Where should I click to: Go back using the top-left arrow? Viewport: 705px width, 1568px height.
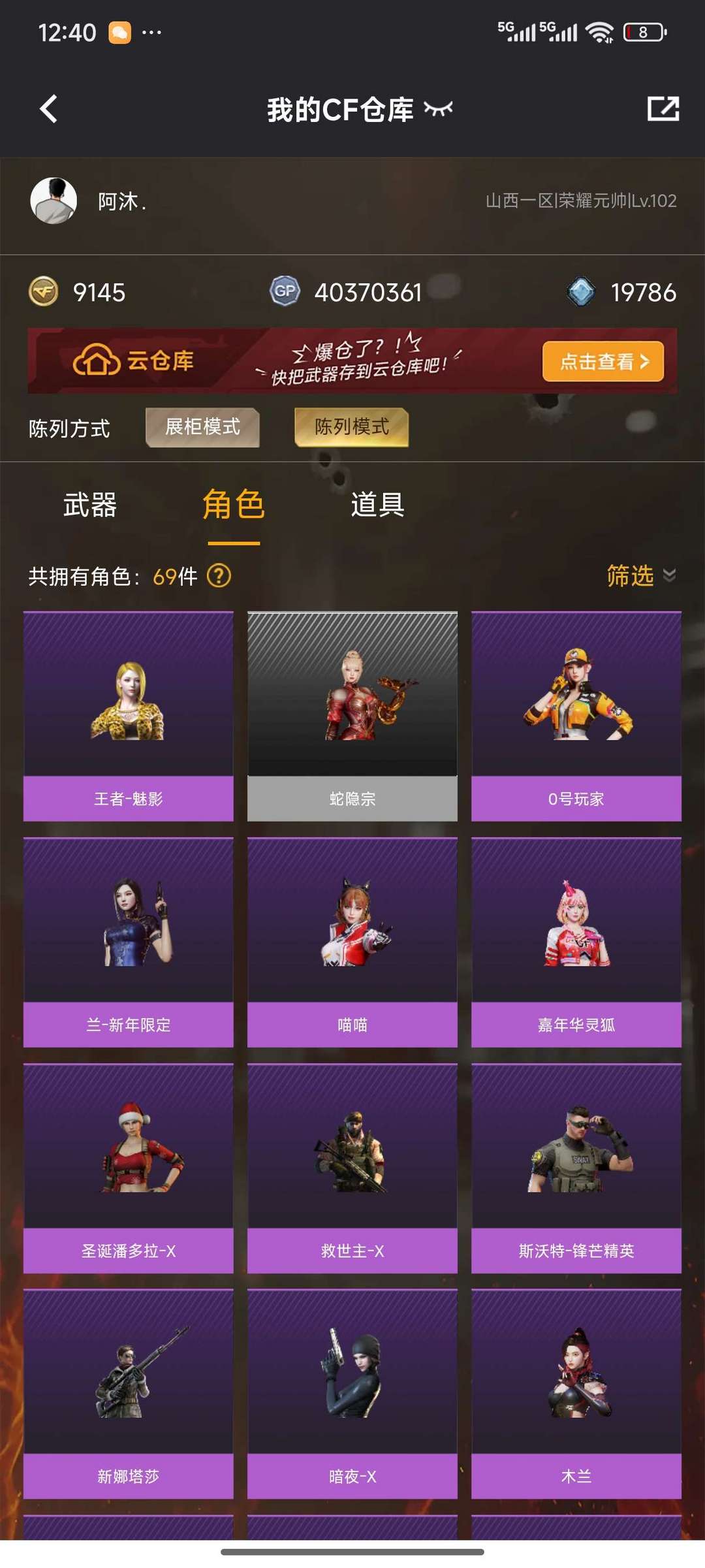tap(49, 109)
